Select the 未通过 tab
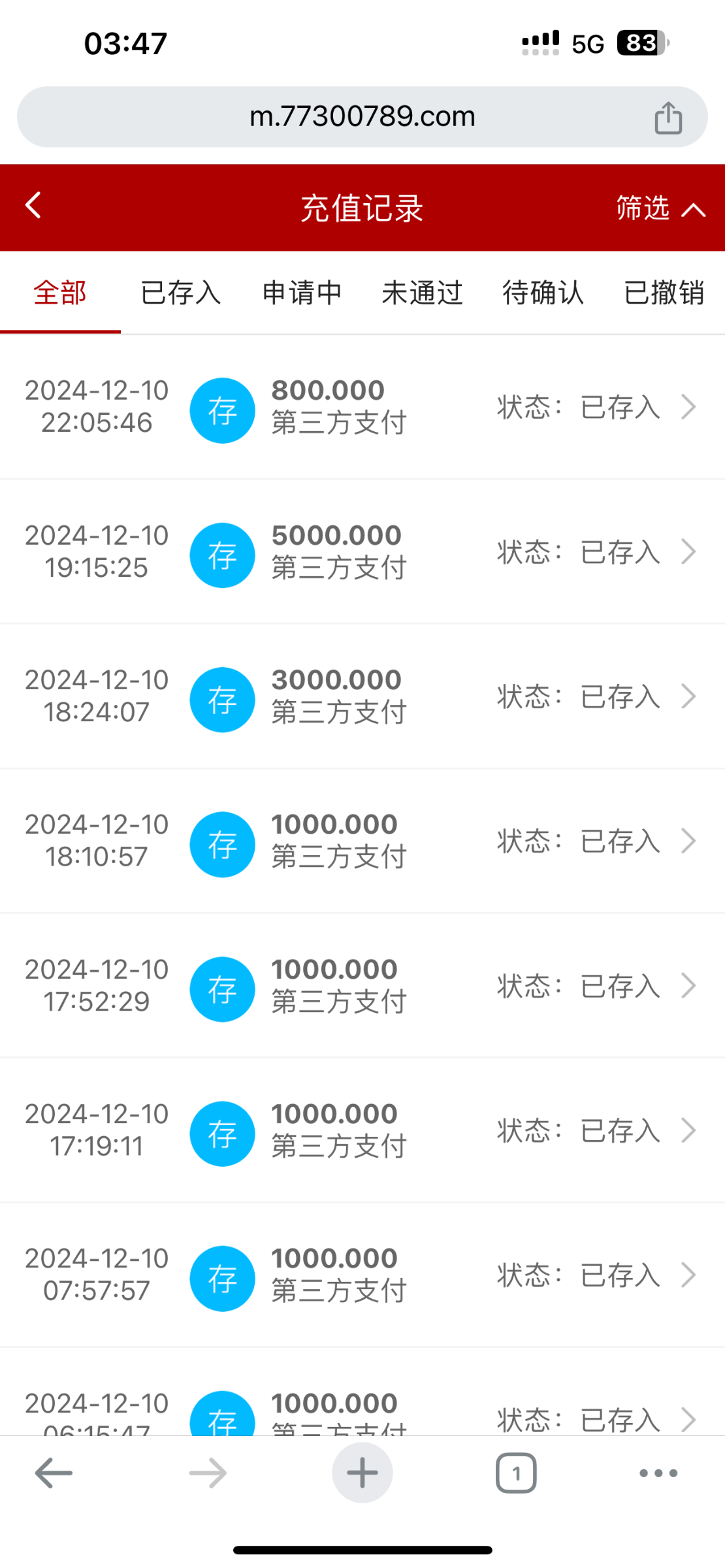Screen dimensions: 725x1568 click(x=423, y=293)
